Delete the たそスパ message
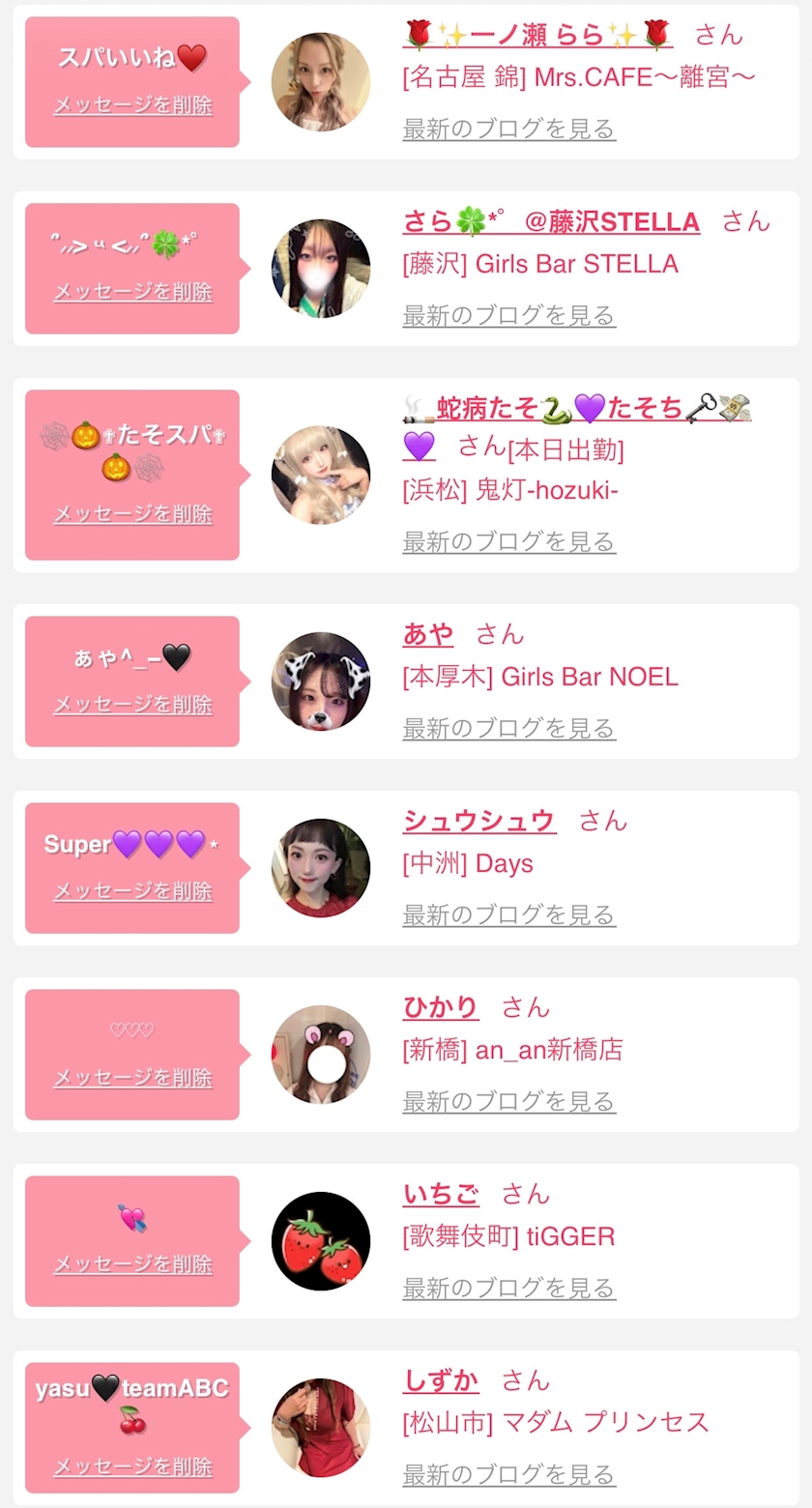Viewport: 812px width, 1508px height. 132,514
